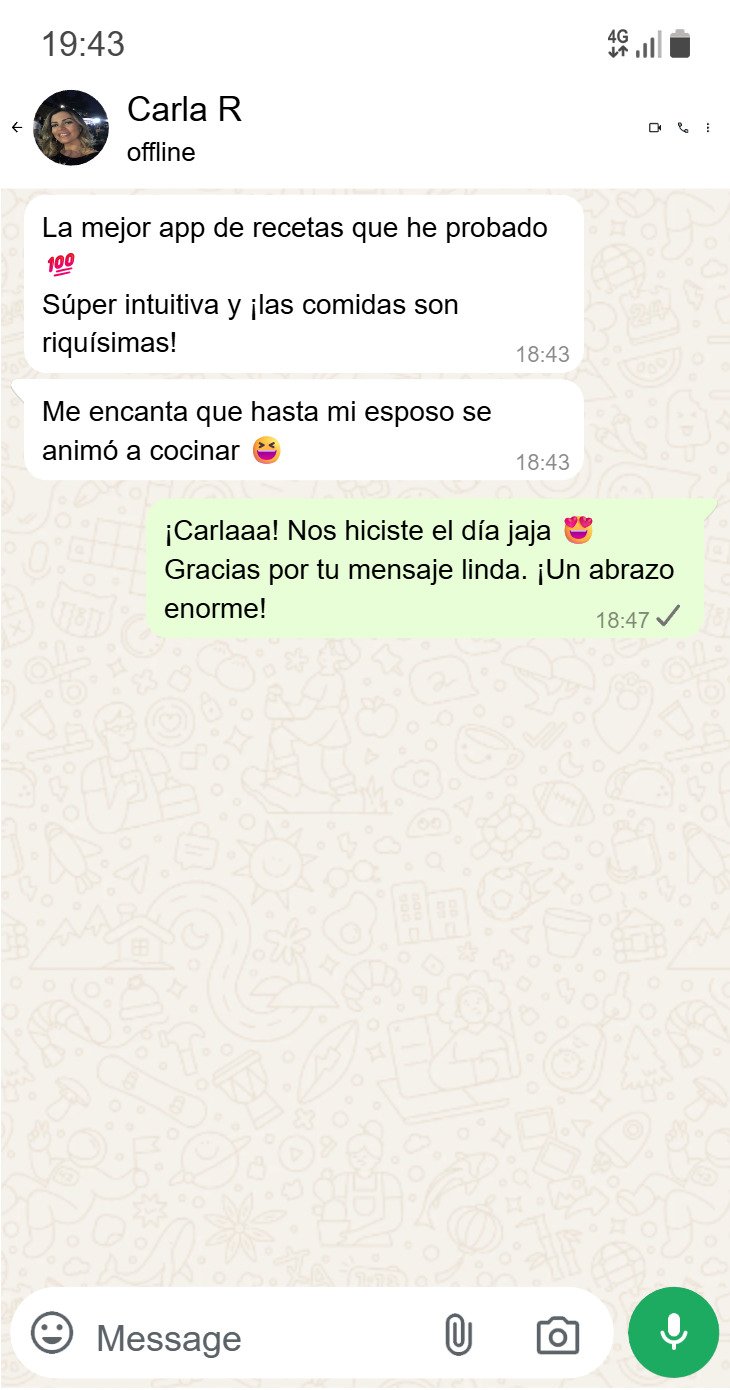Attach a file to the chat

(x=457, y=1335)
